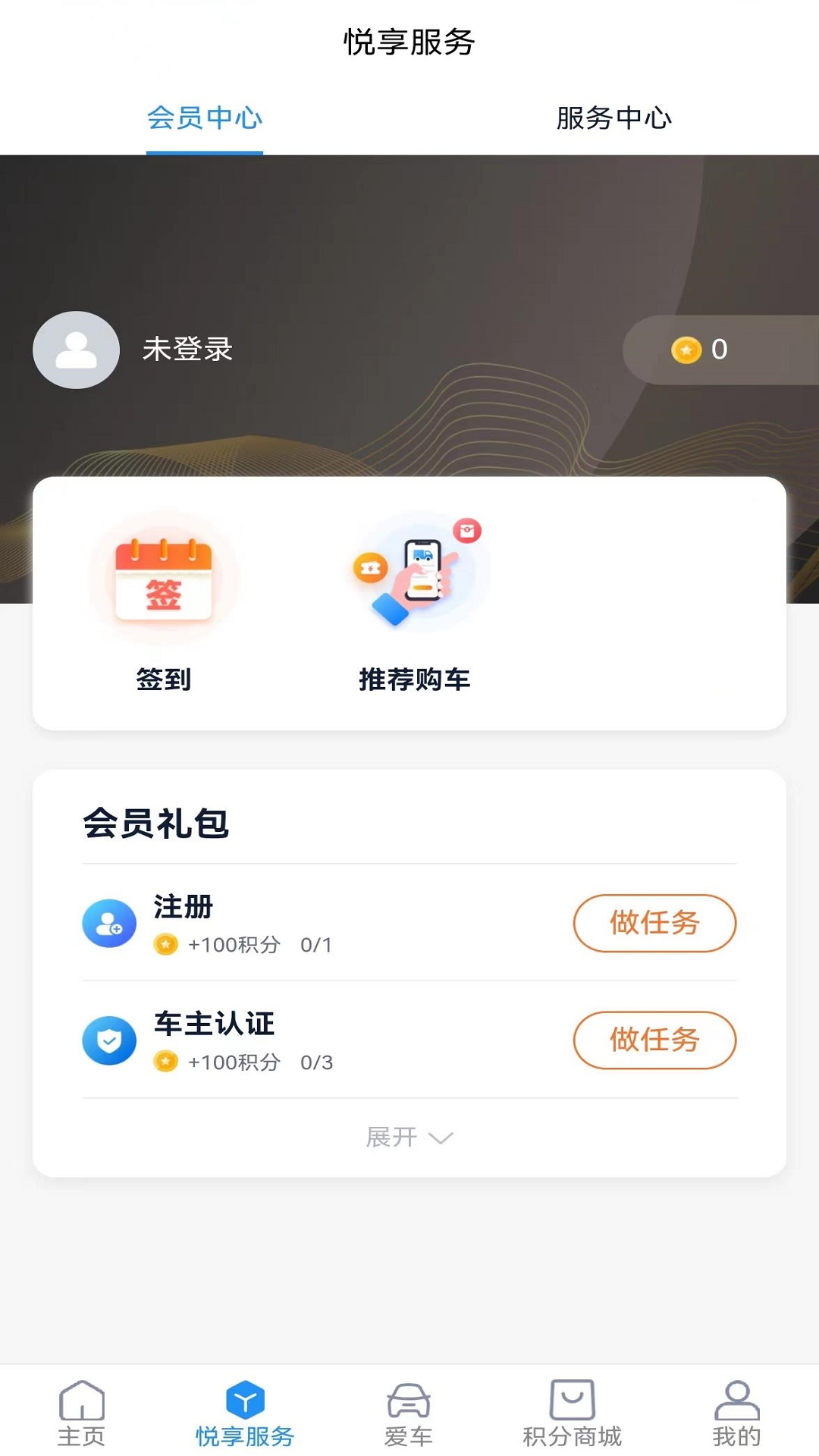Select the 会员中心 tab
Screen dimensions: 819x1456
(x=205, y=118)
